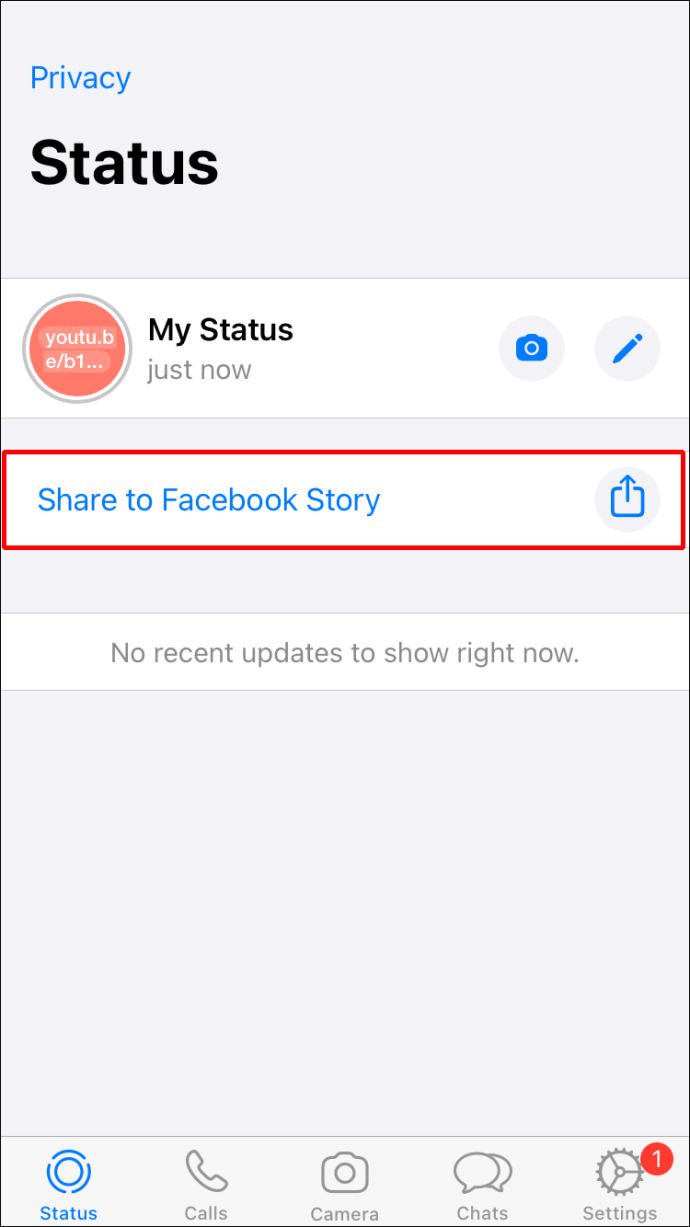Go to the Chats tab
The width and height of the screenshot is (690, 1227).
pyautogui.click(x=482, y=1186)
